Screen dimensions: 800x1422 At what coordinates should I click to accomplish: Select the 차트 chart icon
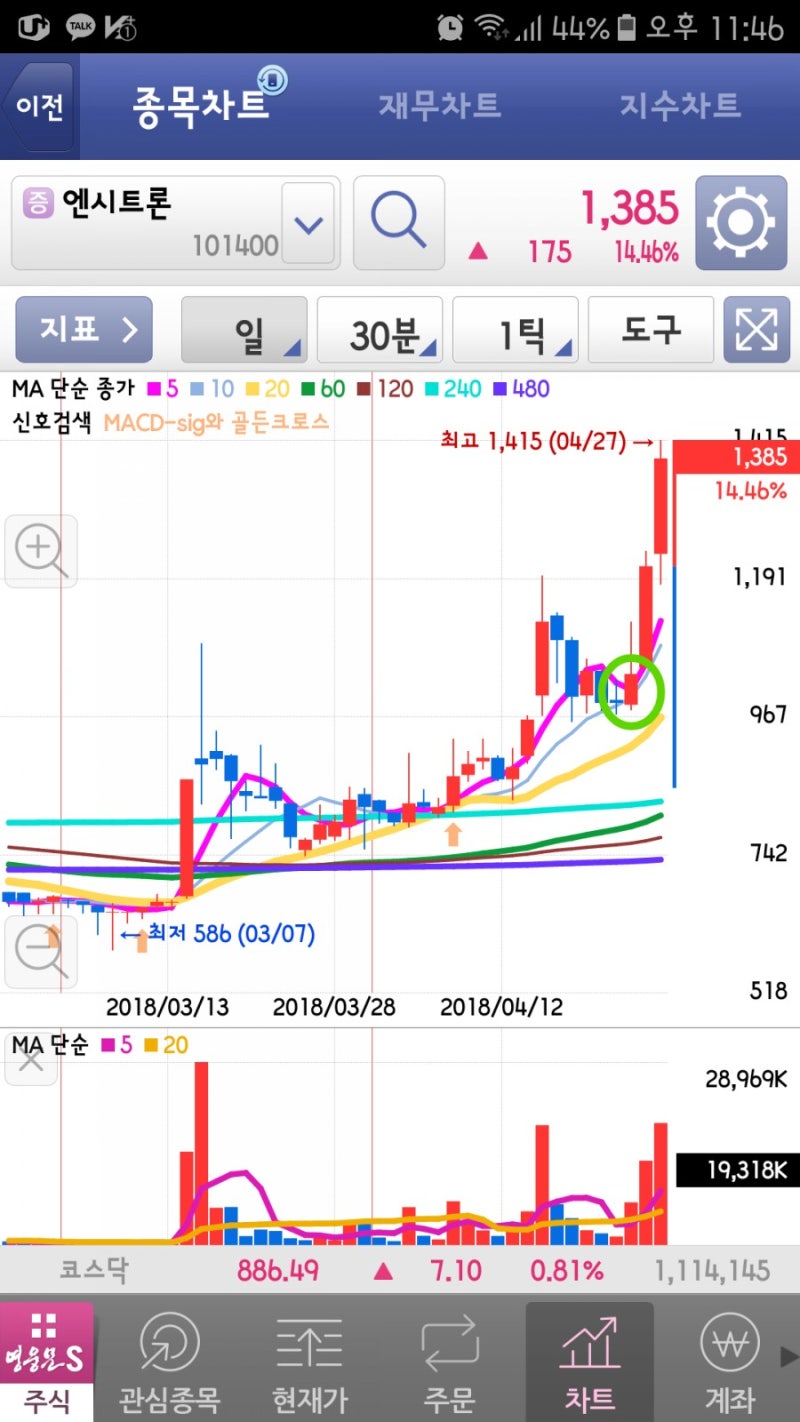589,1360
